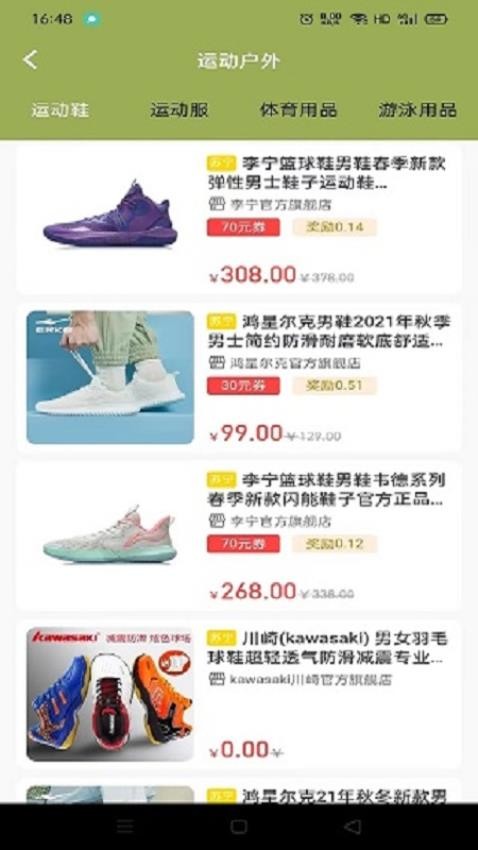Tap the system home button
478x850 pixels.
pyautogui.click(x=239, y=826)
